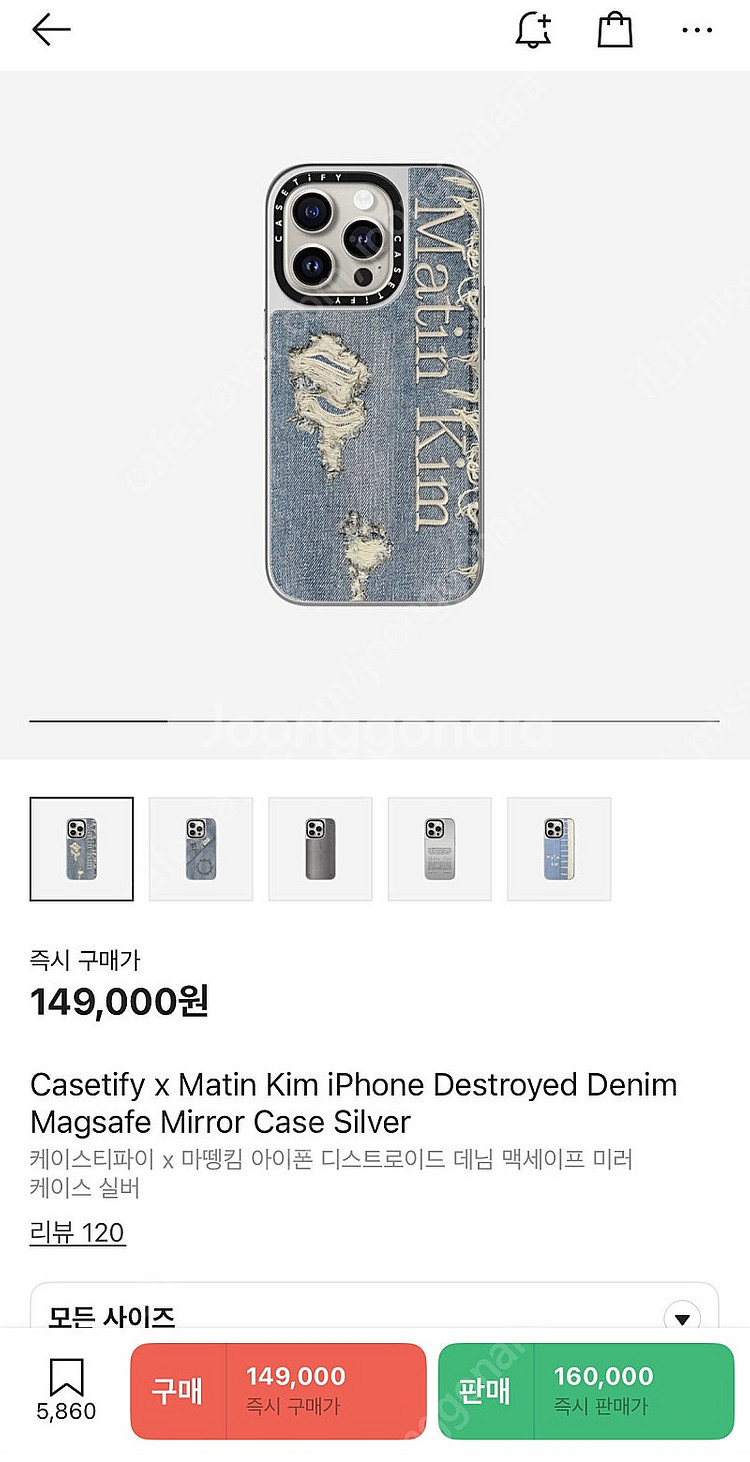Bookmark this product with 5,860 saves
750x1462 pixels.
[x=66, y=1390]
